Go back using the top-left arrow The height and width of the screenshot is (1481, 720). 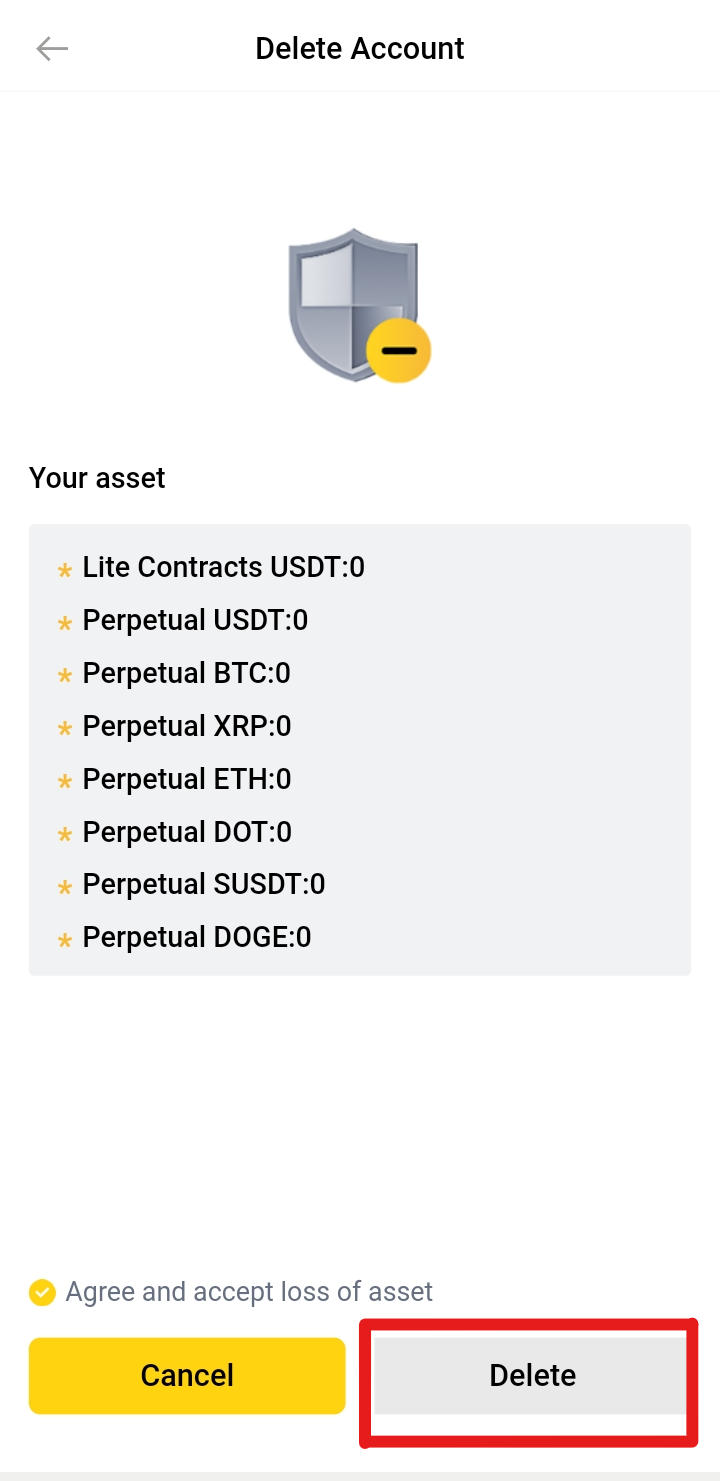(52, 48)
